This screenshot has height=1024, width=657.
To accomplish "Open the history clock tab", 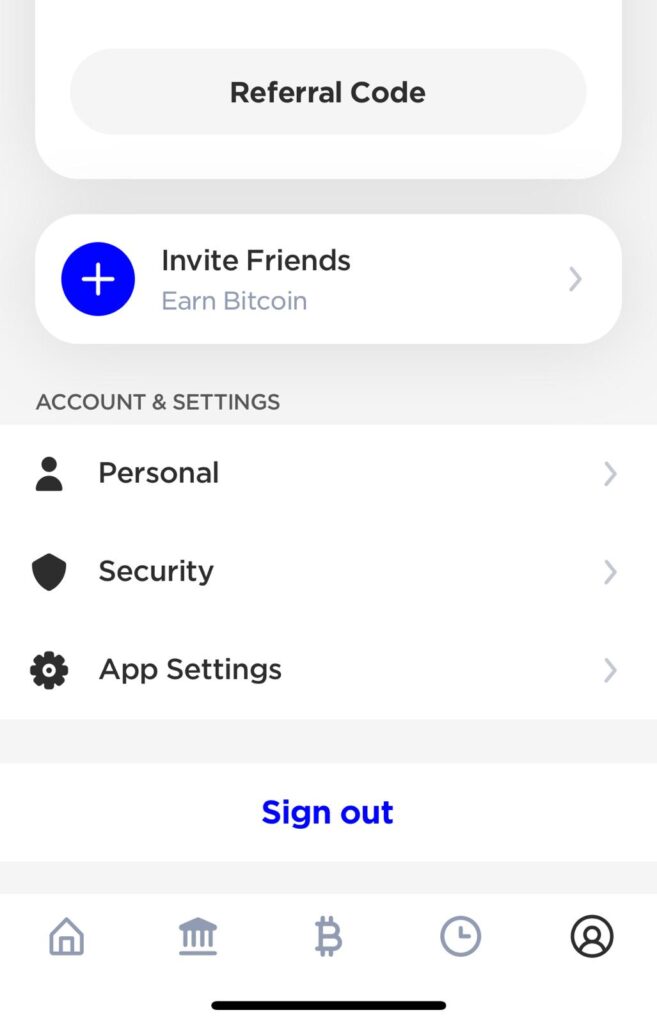I will point(460,937).
